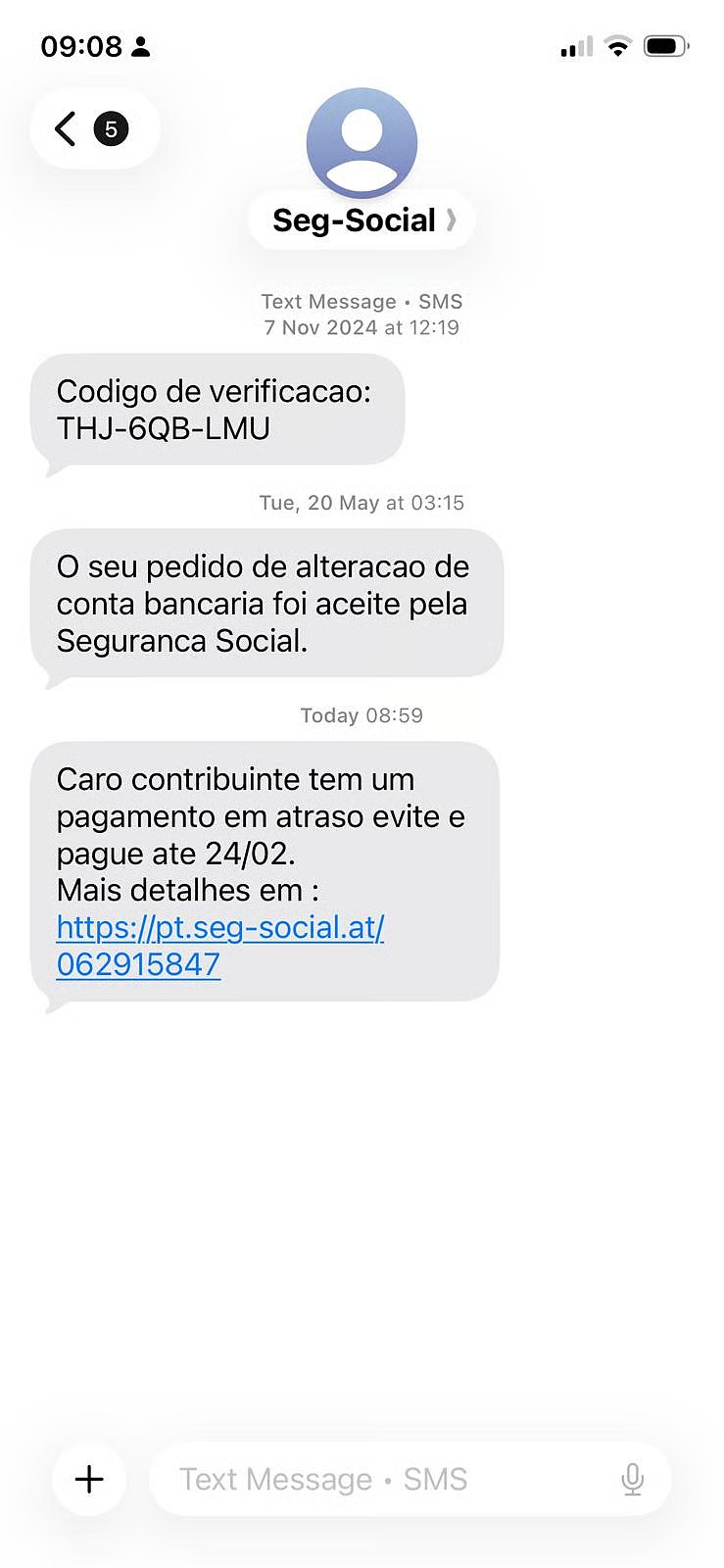This screenshot has height=1568, width=724.
Task: Tap the Tue 20 May timestamp
Action: (362, 503)
